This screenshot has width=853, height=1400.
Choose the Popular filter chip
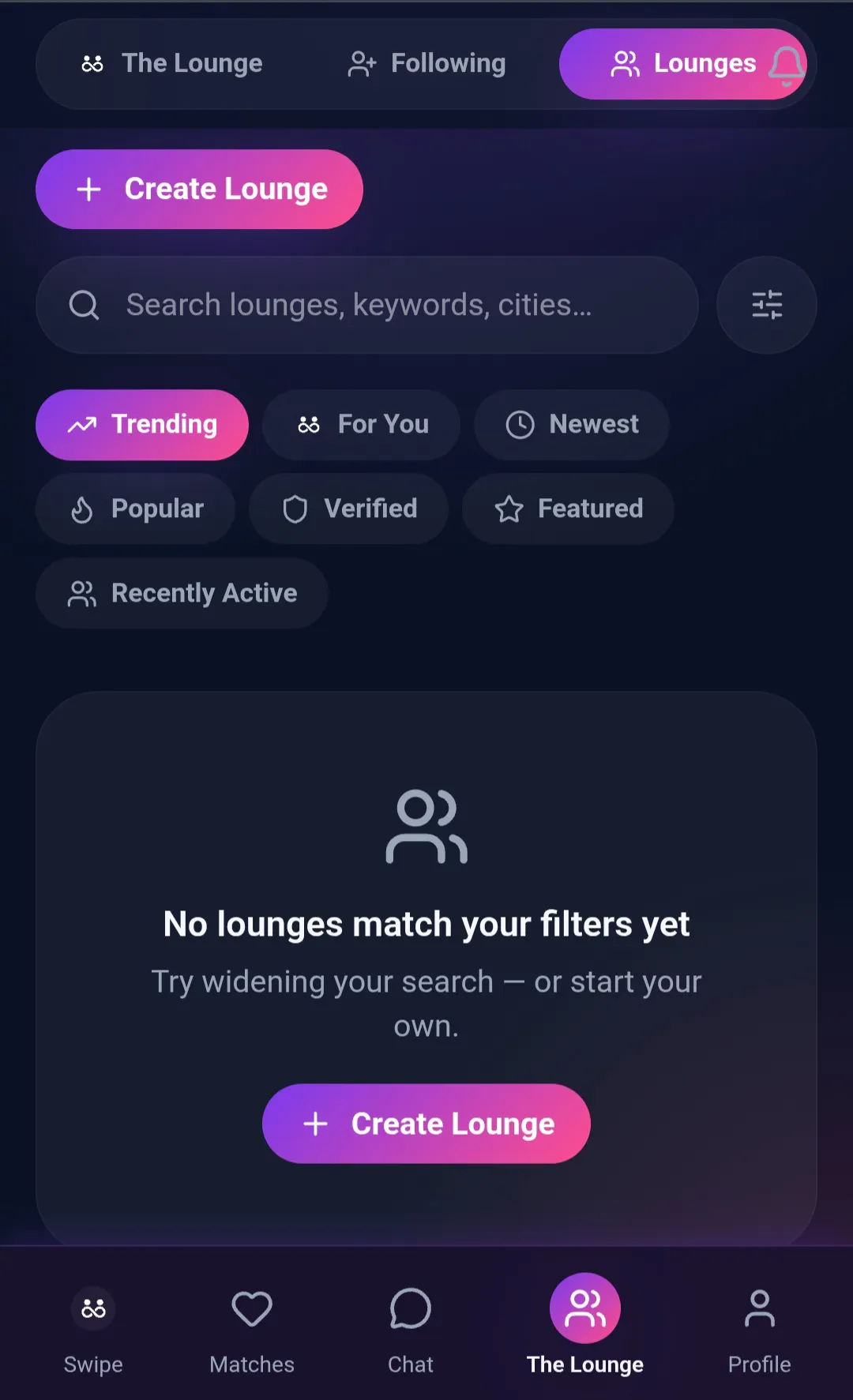(x=135, y=509)
